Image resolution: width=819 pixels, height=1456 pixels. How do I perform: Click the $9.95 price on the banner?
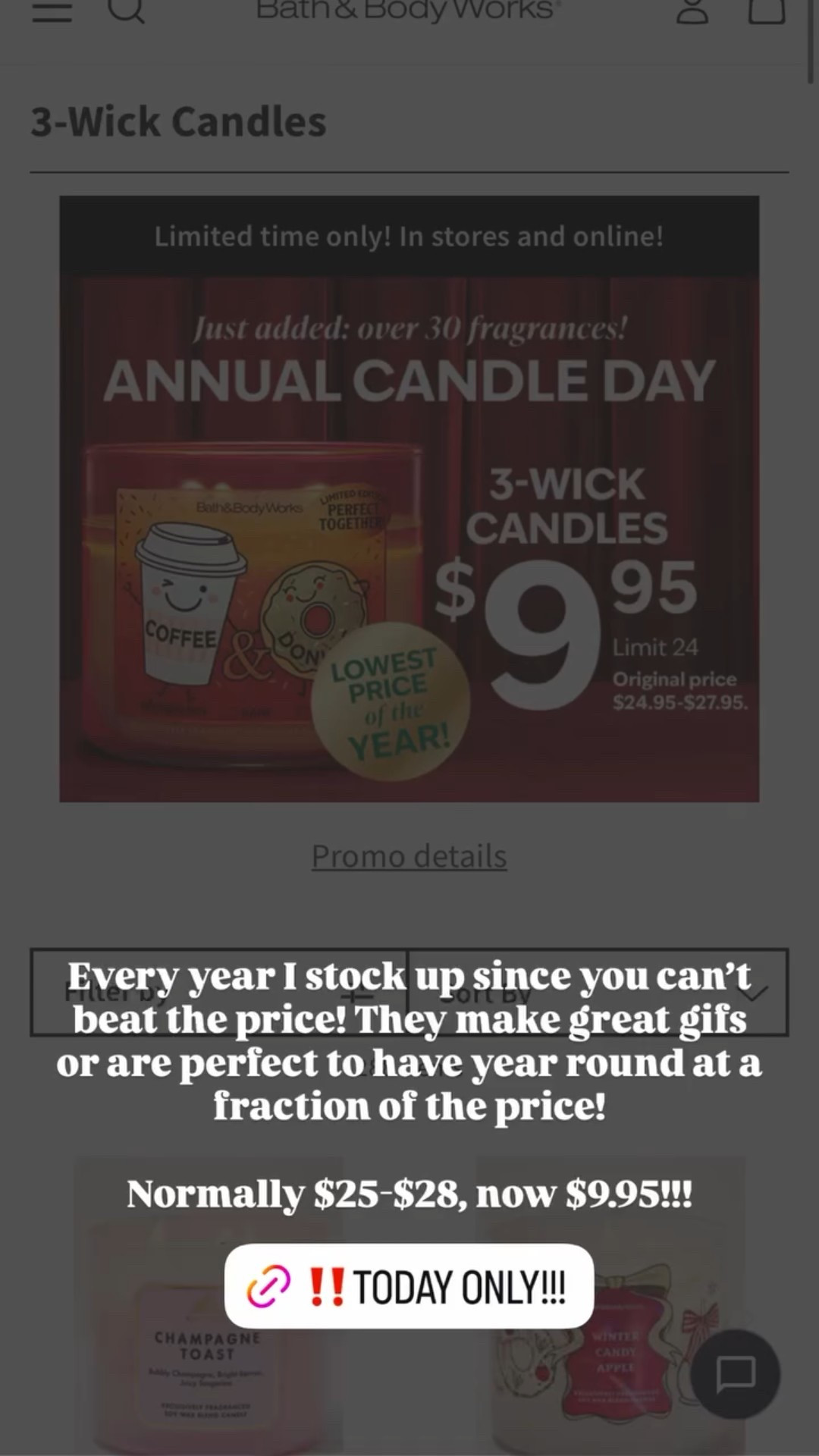[561, 599]
